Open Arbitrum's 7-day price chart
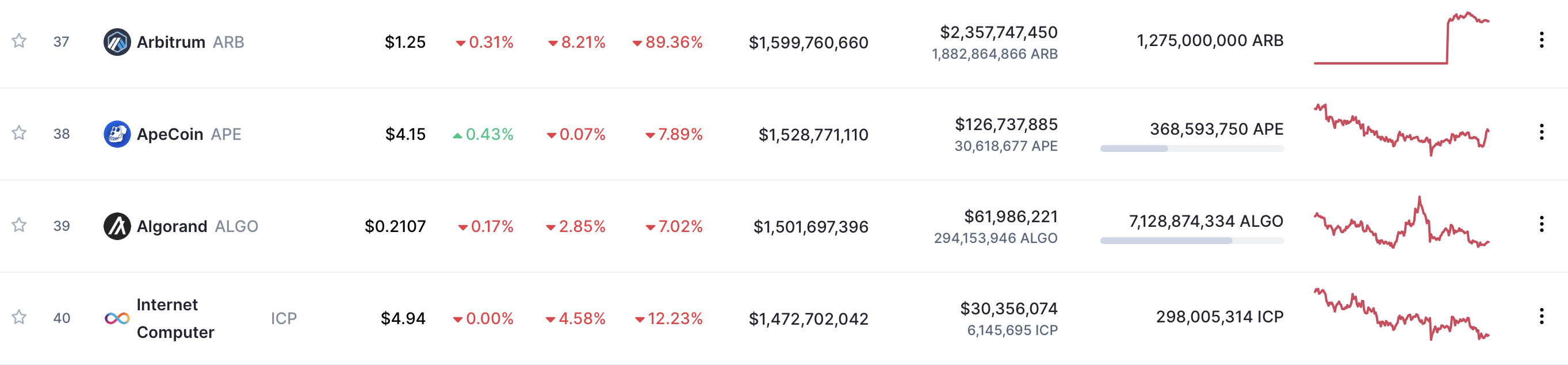Screen dimensions: 1568x365 [x=1401, y=38]
